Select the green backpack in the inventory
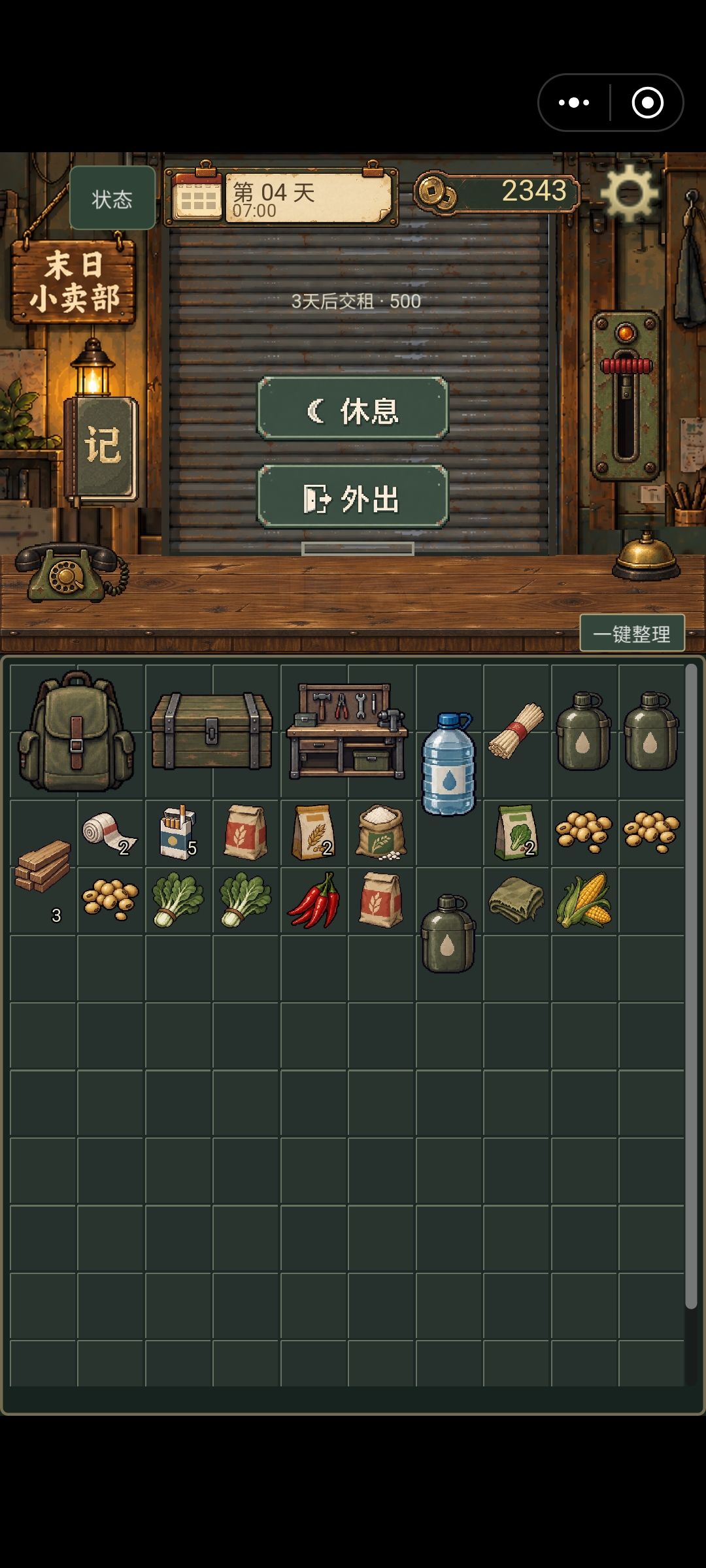Screen dimensions: 706x1568 [x=76, y=732]
